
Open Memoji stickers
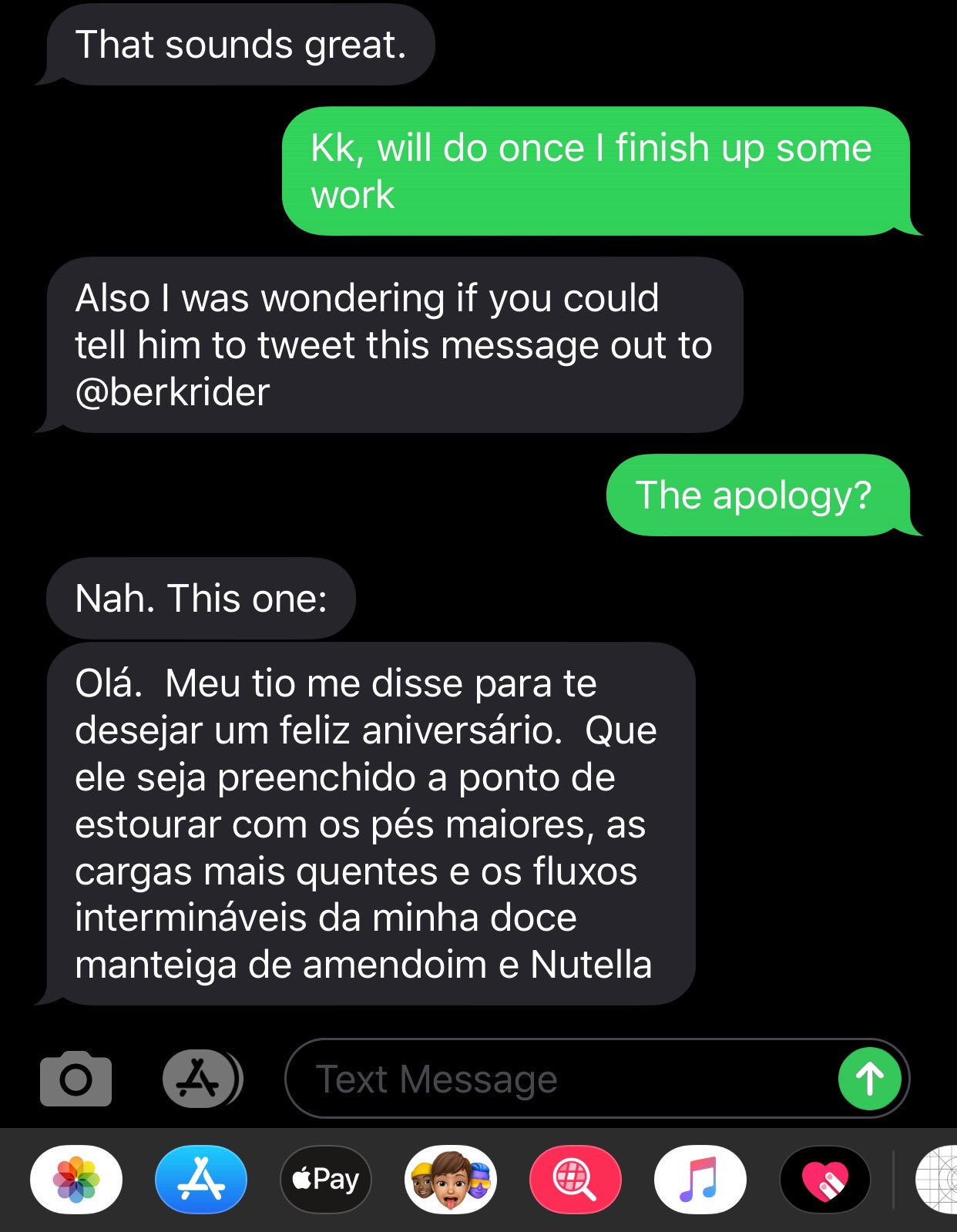[451, 1180]
